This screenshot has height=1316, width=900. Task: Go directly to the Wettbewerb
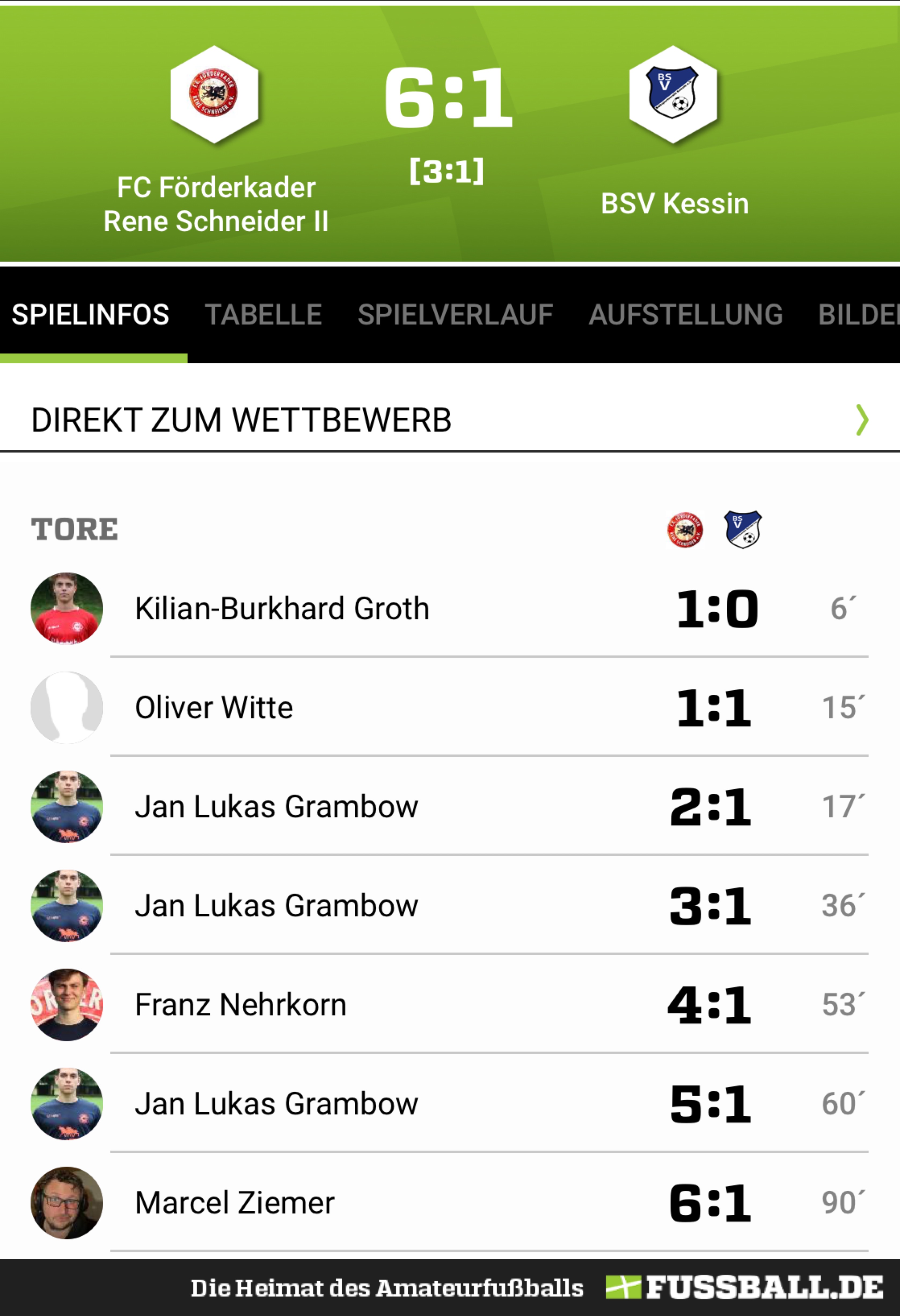(x=449, y=420)
